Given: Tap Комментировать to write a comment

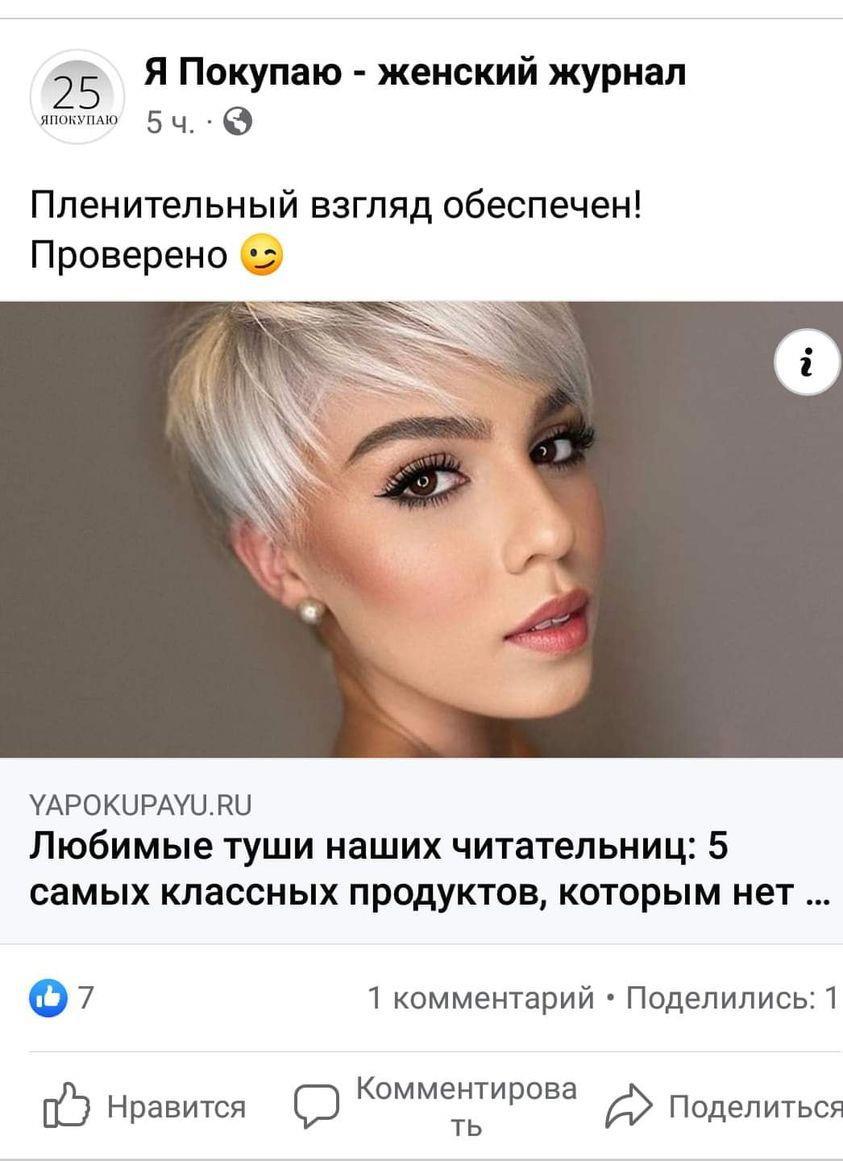Looking at the screenshot, I should tap(437, 1106).
